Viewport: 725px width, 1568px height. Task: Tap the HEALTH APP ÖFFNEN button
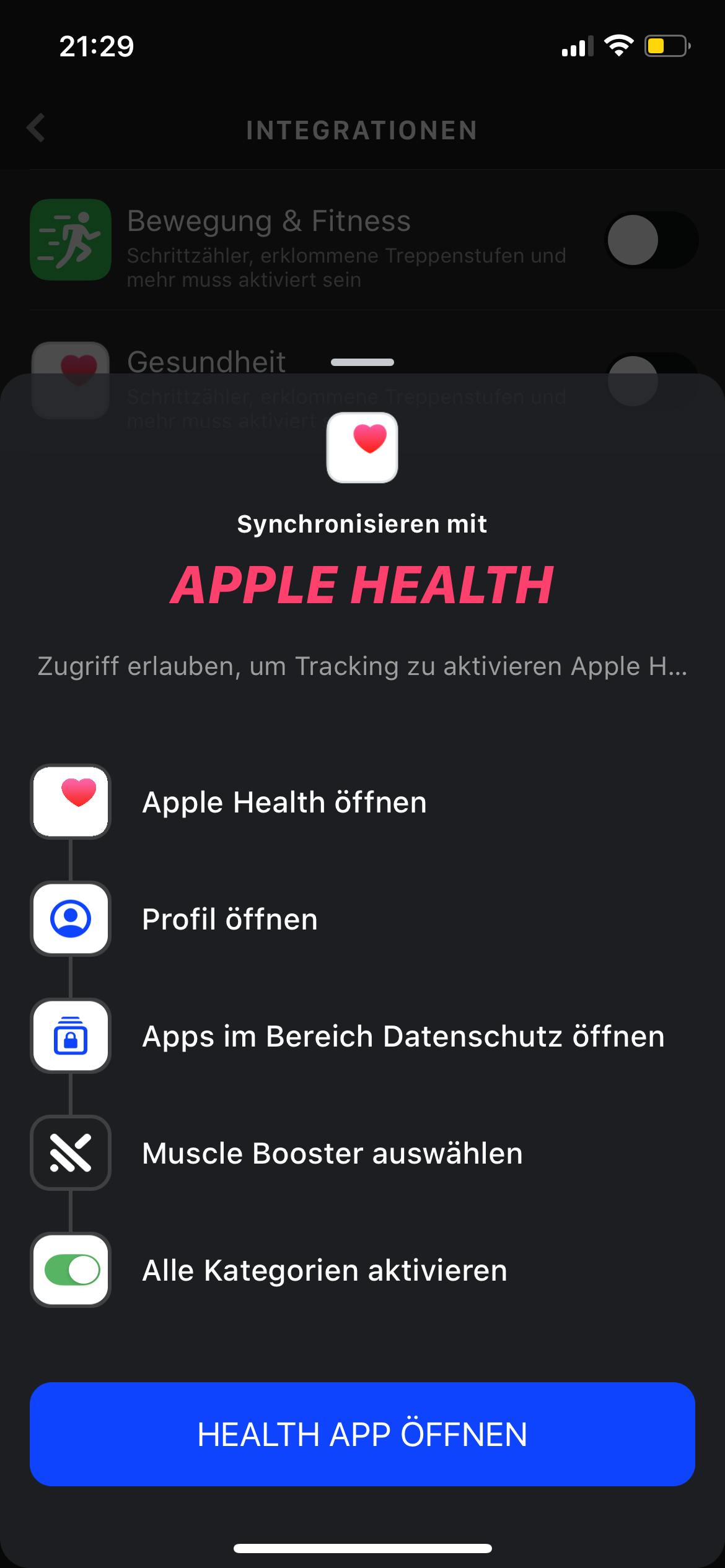click(x=362, y=1434)
